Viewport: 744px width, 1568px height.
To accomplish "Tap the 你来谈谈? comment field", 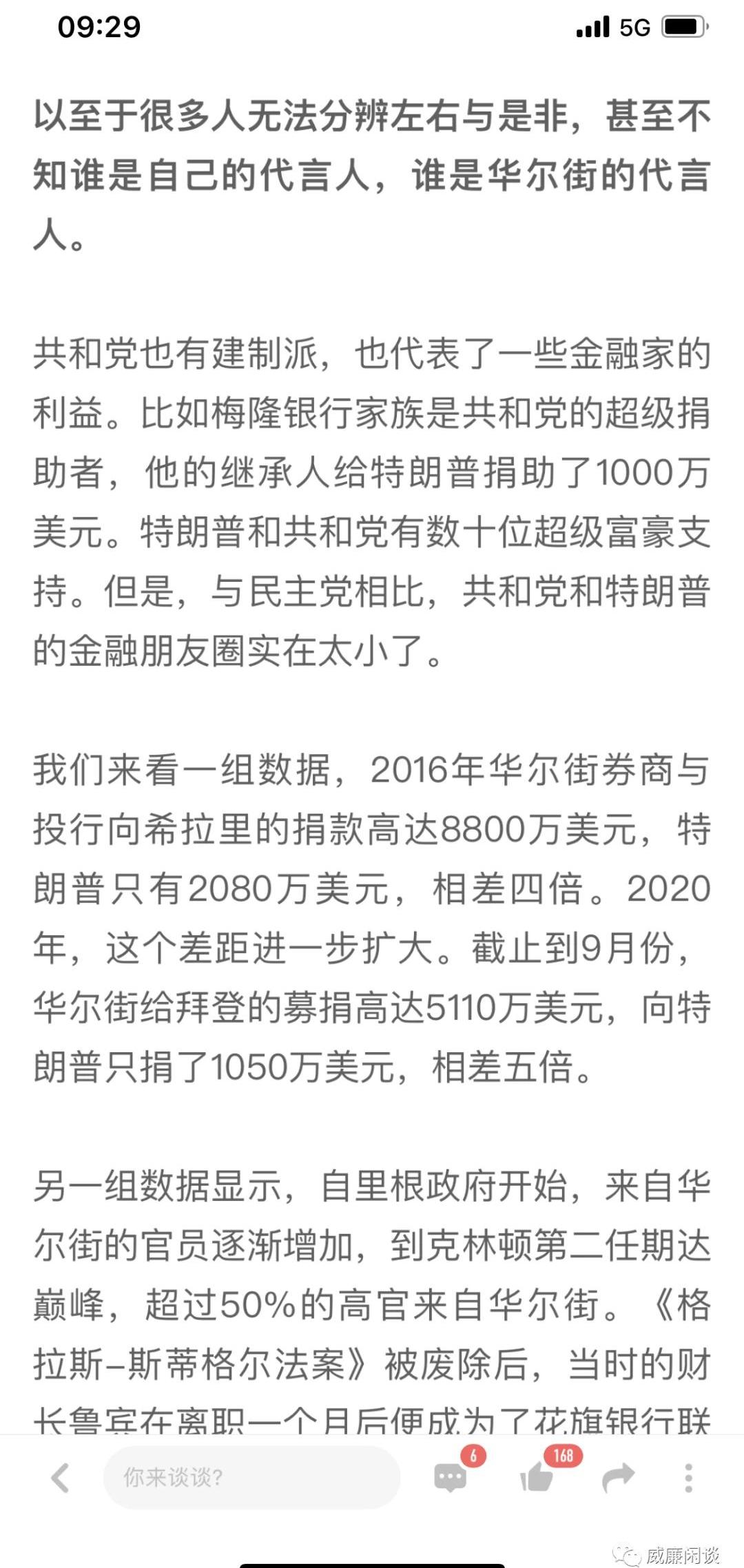I will 251,1477.
